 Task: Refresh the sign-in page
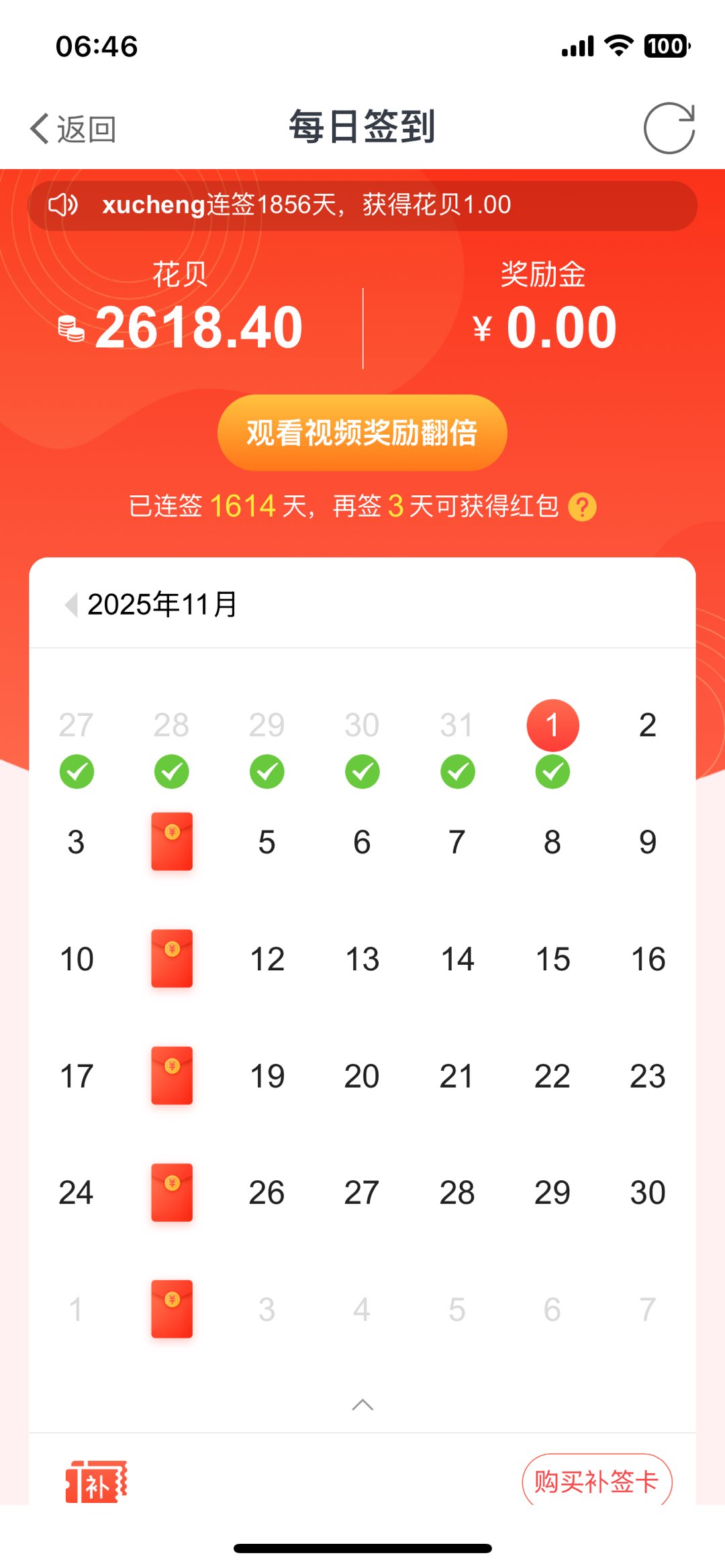tap(669, 128)
